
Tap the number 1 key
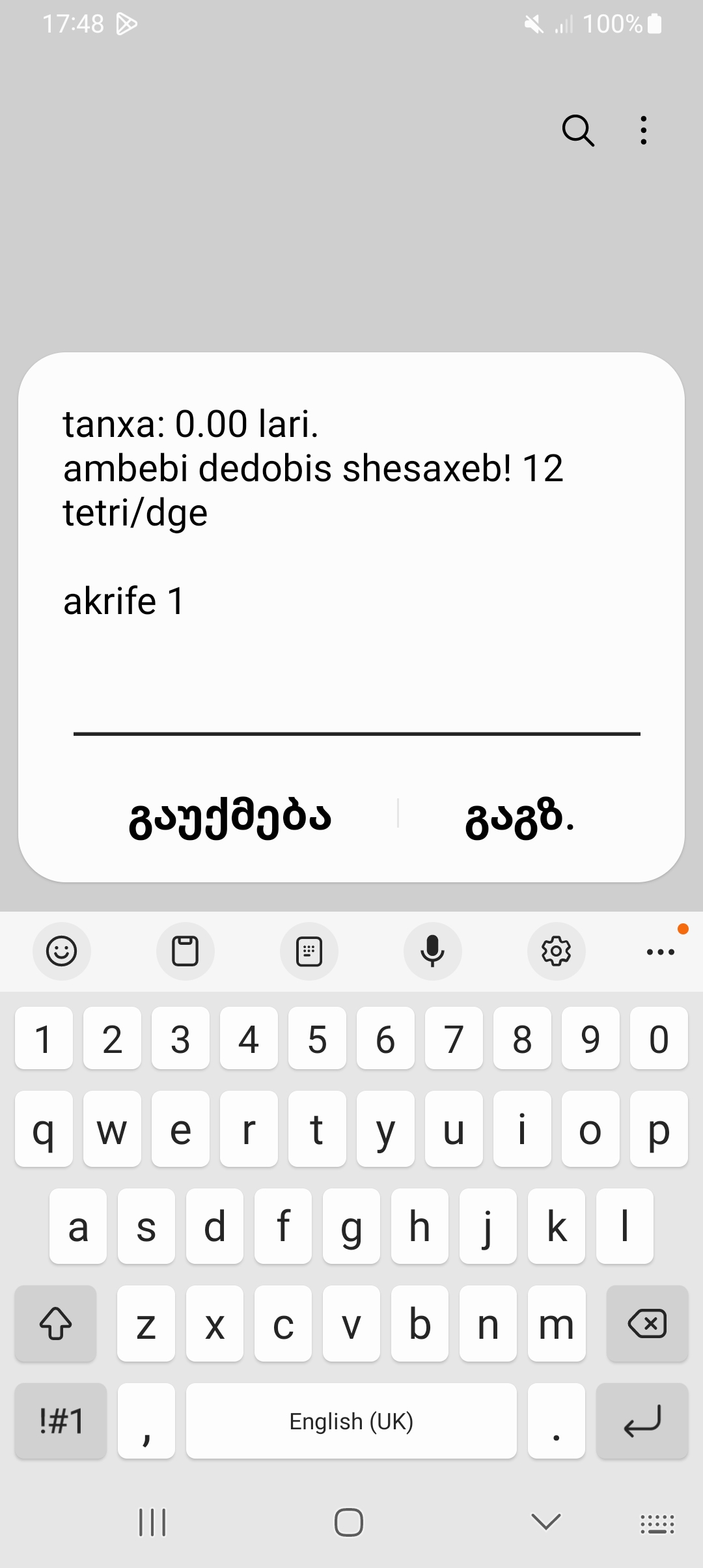point(43,1039)
